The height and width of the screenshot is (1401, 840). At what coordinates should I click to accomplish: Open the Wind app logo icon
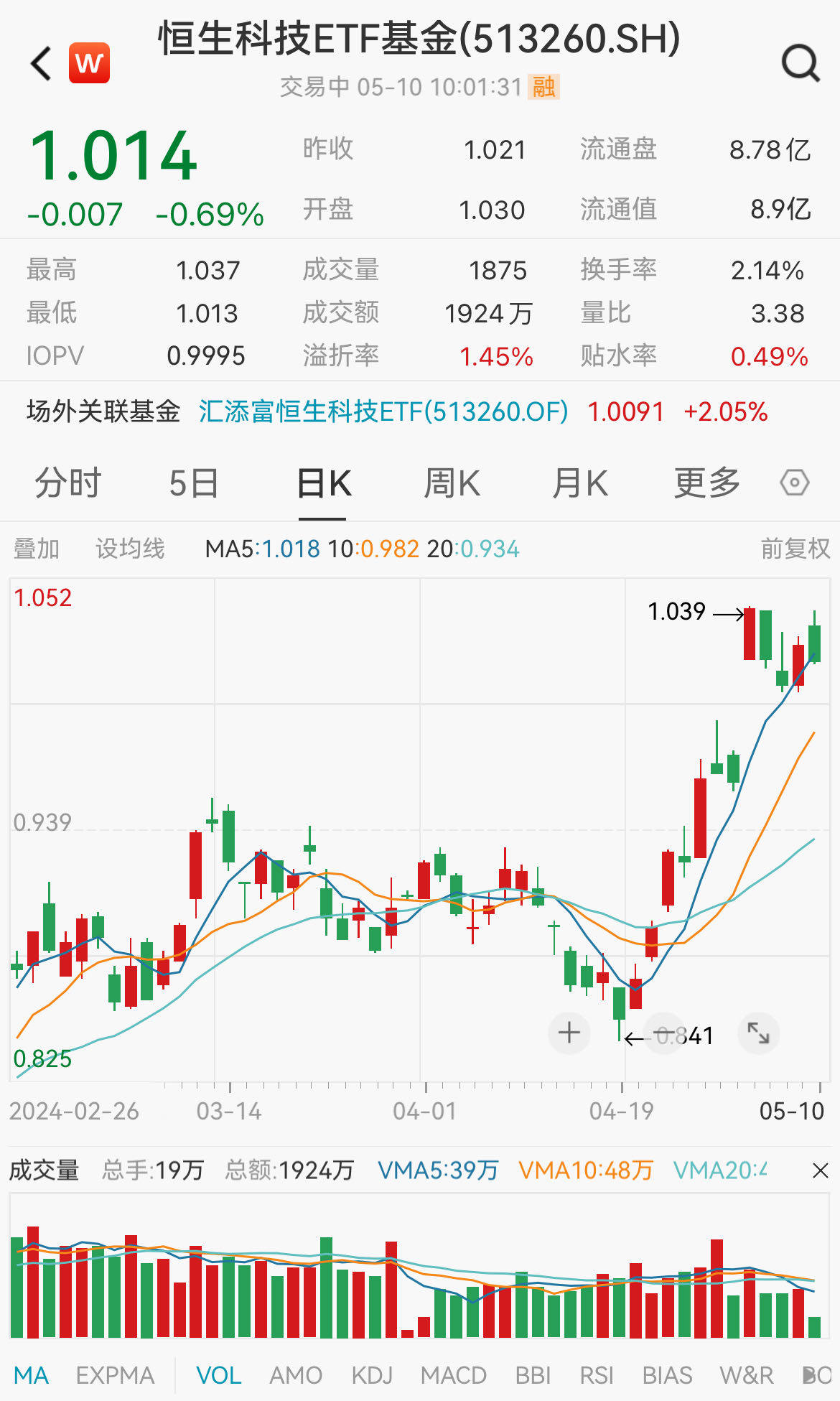pyautogui.click(x=89, y=63)
